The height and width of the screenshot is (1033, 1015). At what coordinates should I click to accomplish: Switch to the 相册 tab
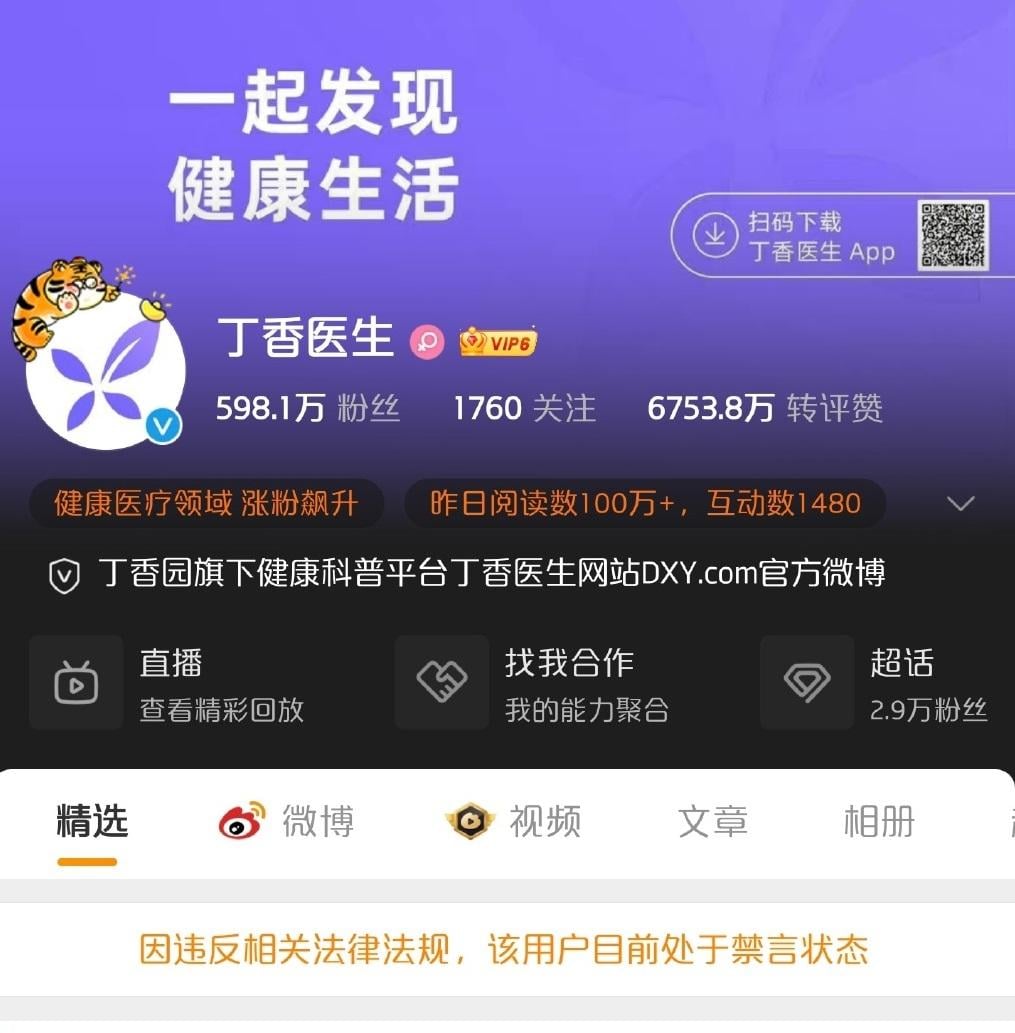click(878, 822)
